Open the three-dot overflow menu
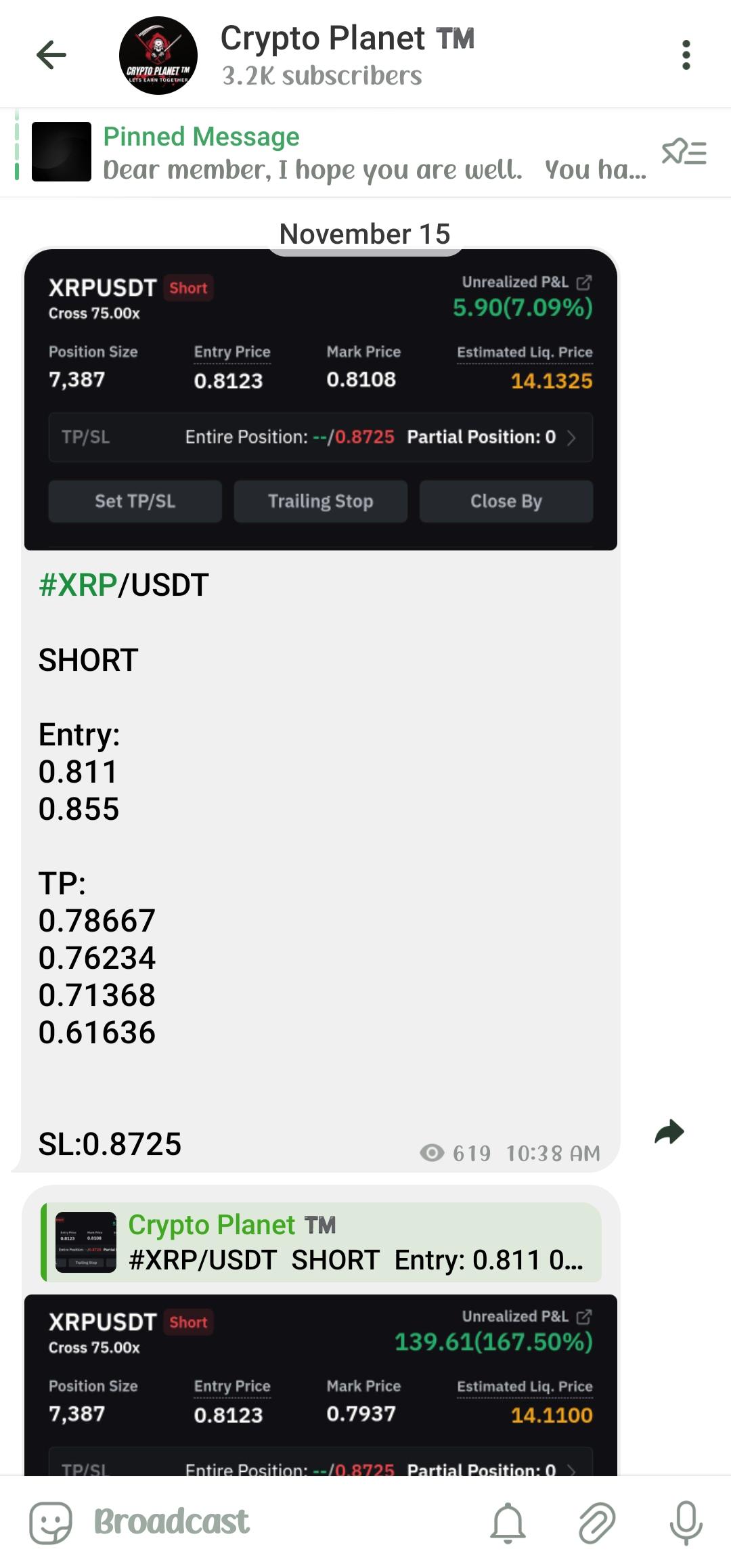Image resolution: width=731 pixels, height=1568 pixels. coord(686,55)
